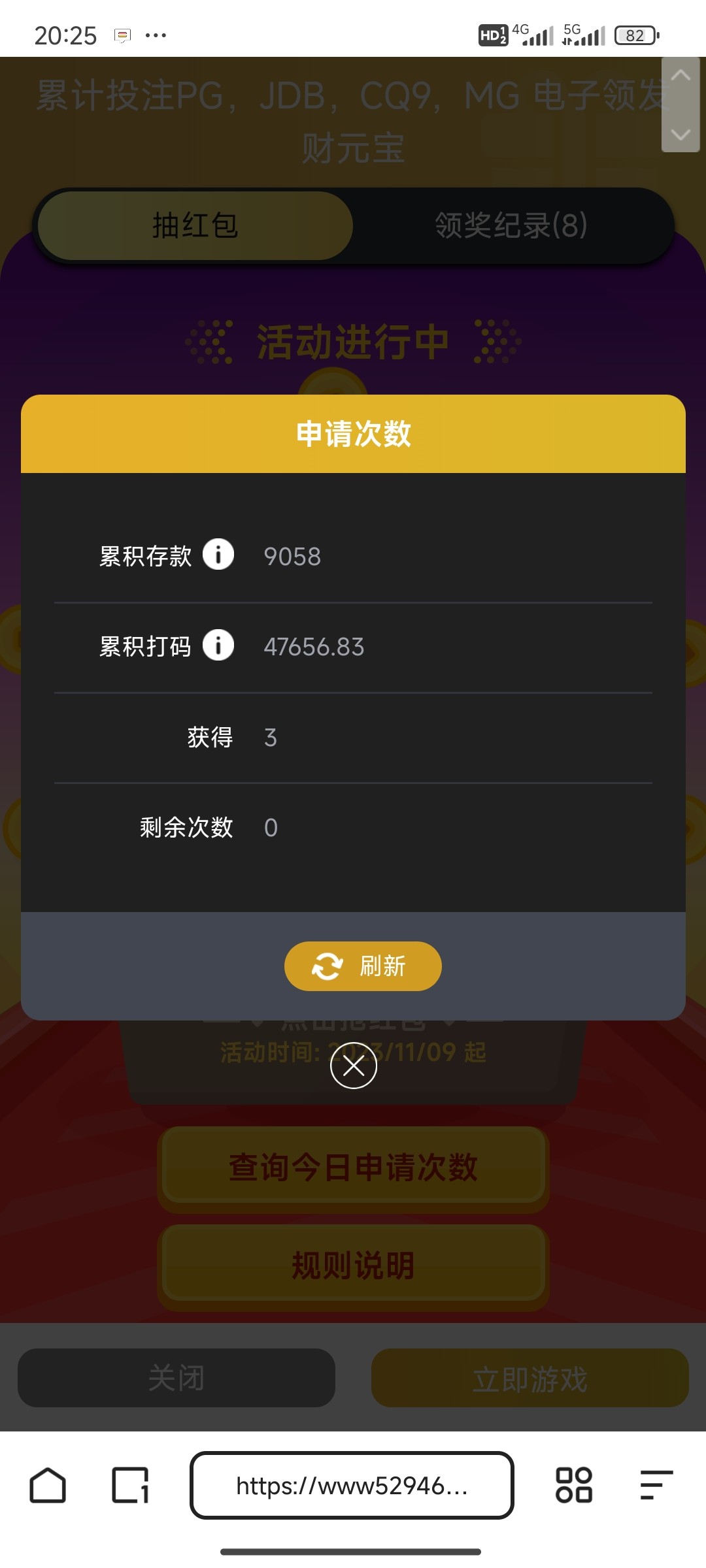This screenshot has width=706, height=1568.
Task: Tap the 关闭 button
Action: [x=176, y=1377]
